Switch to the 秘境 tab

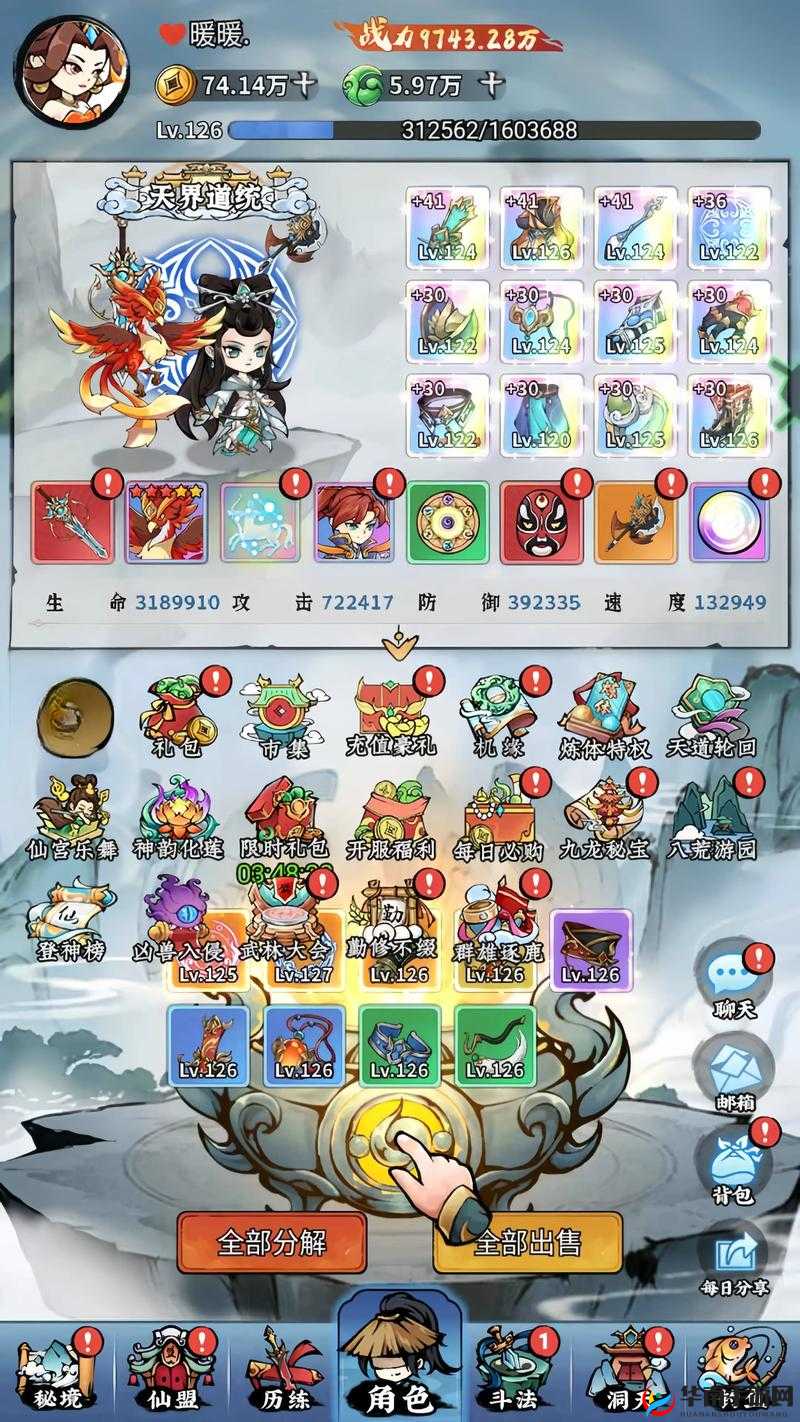coord(57,1375)
